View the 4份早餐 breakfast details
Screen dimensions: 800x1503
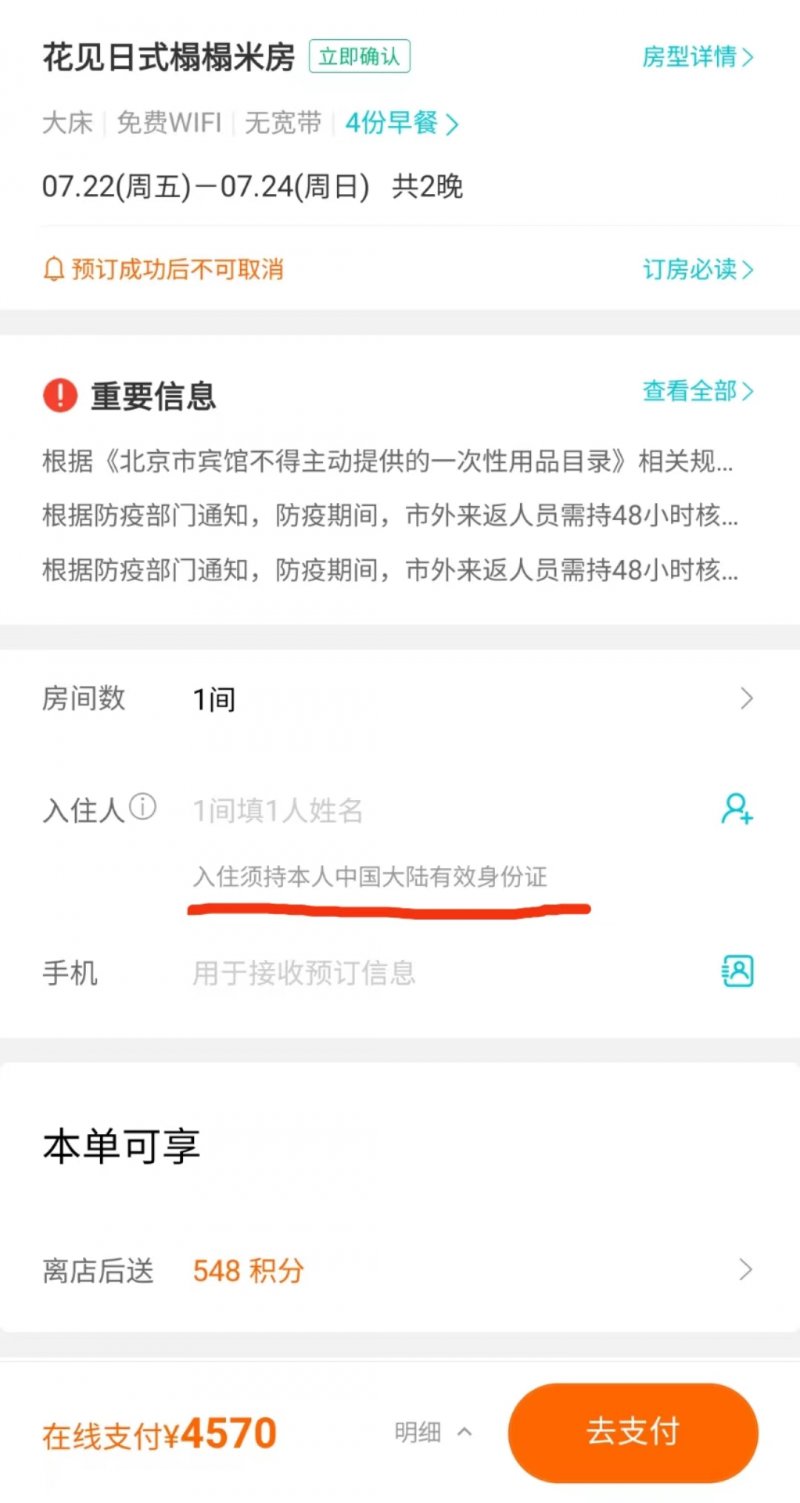[x=402, y=124]
